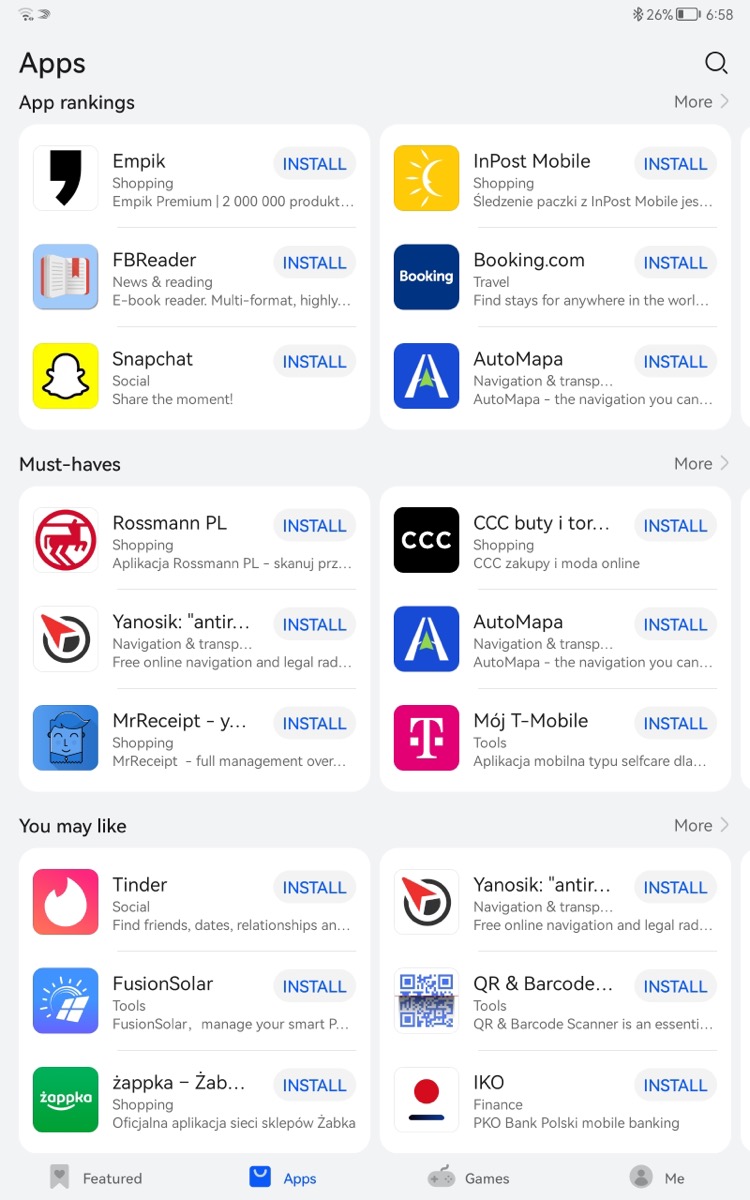Install Snapchat
750x1200 pixels.
(x=314, y=362)
